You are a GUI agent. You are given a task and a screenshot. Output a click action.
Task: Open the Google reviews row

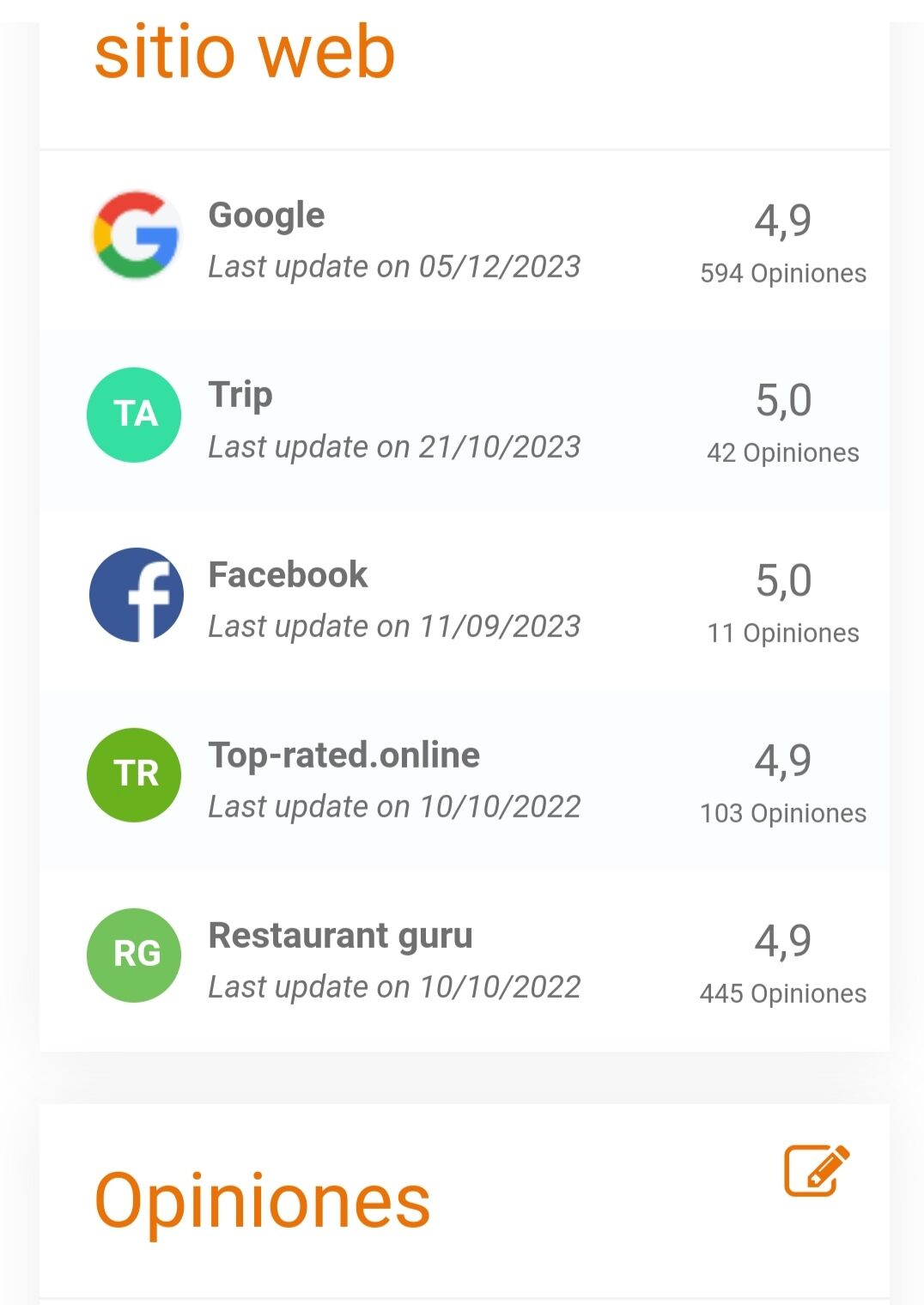[464, 240]
